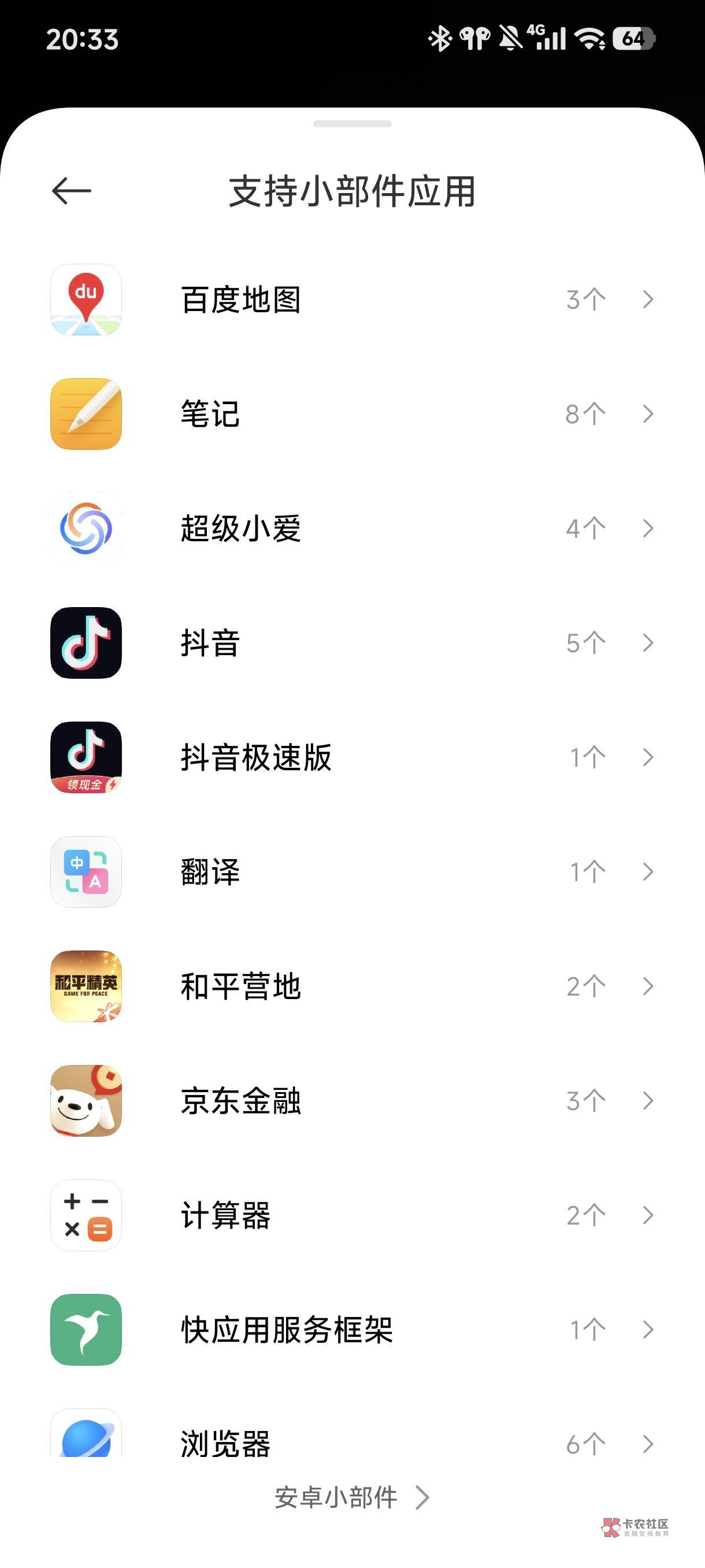Open 笔记 widgets row
The image size is (705, 1568).
(x=351, y=414)
